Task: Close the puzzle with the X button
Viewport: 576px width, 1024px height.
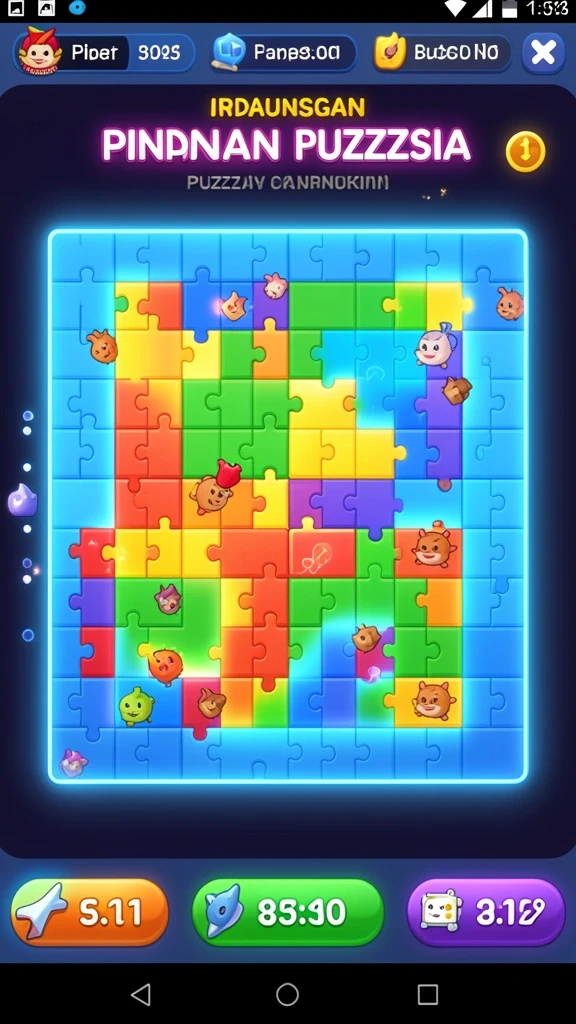Action: coord(543,53)
